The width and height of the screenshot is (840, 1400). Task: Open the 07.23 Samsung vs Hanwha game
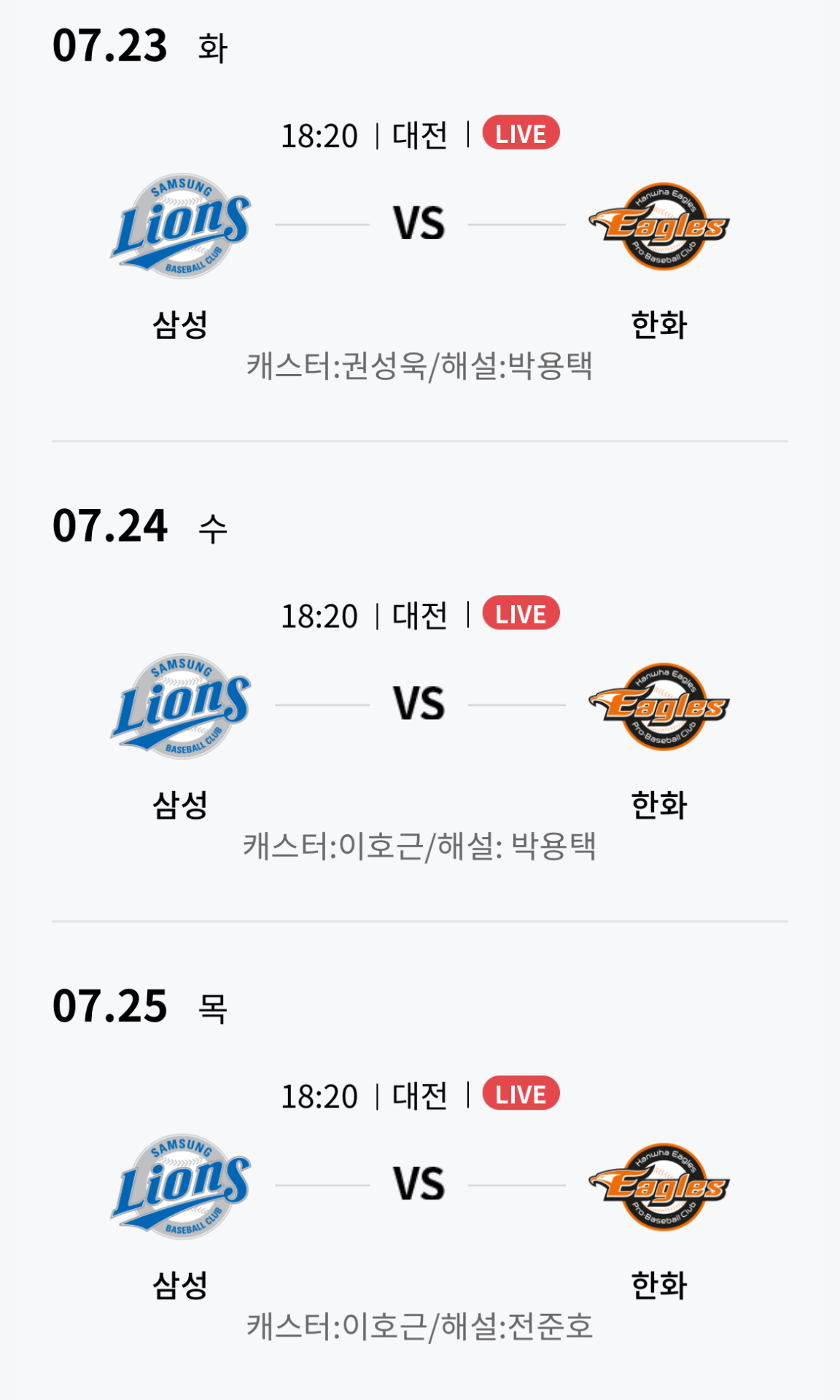(x=419, y=225)
